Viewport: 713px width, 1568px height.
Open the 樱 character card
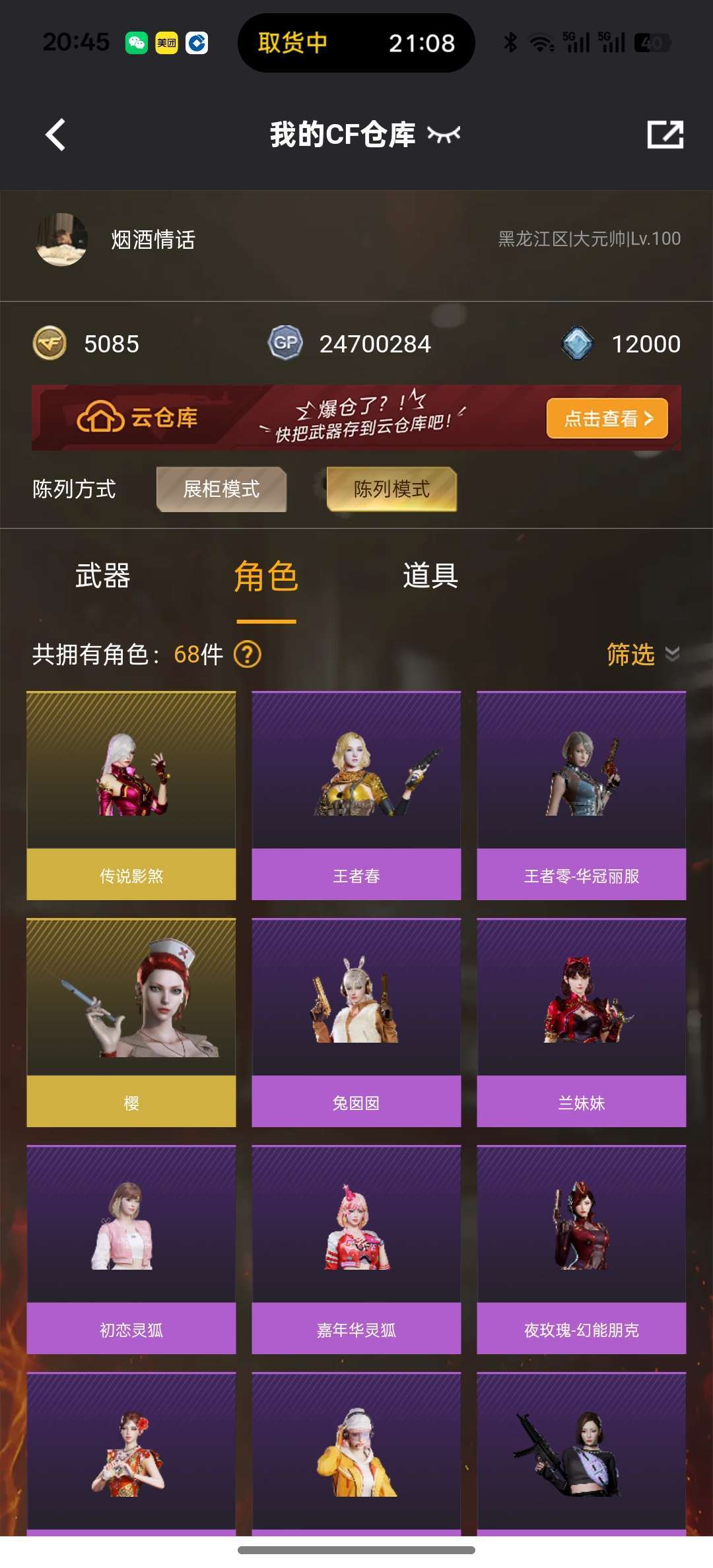click(131, 1022)
